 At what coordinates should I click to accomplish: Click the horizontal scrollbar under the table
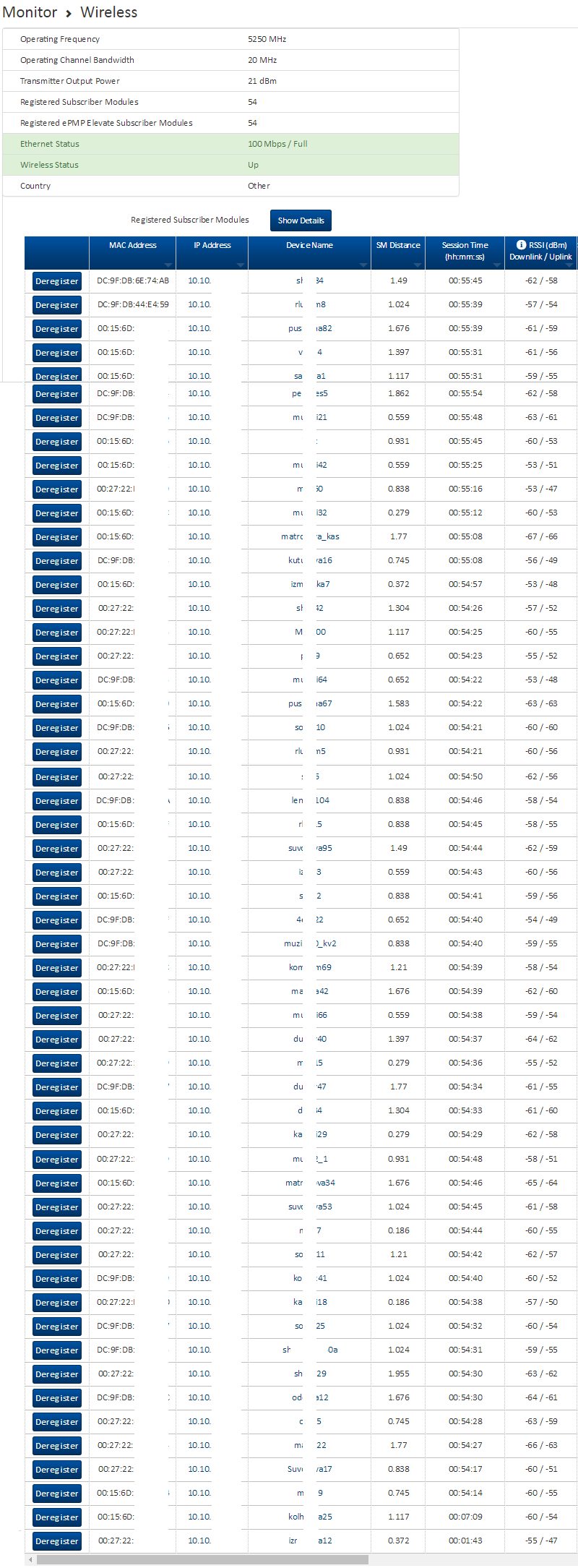[x=202, y=1559]
